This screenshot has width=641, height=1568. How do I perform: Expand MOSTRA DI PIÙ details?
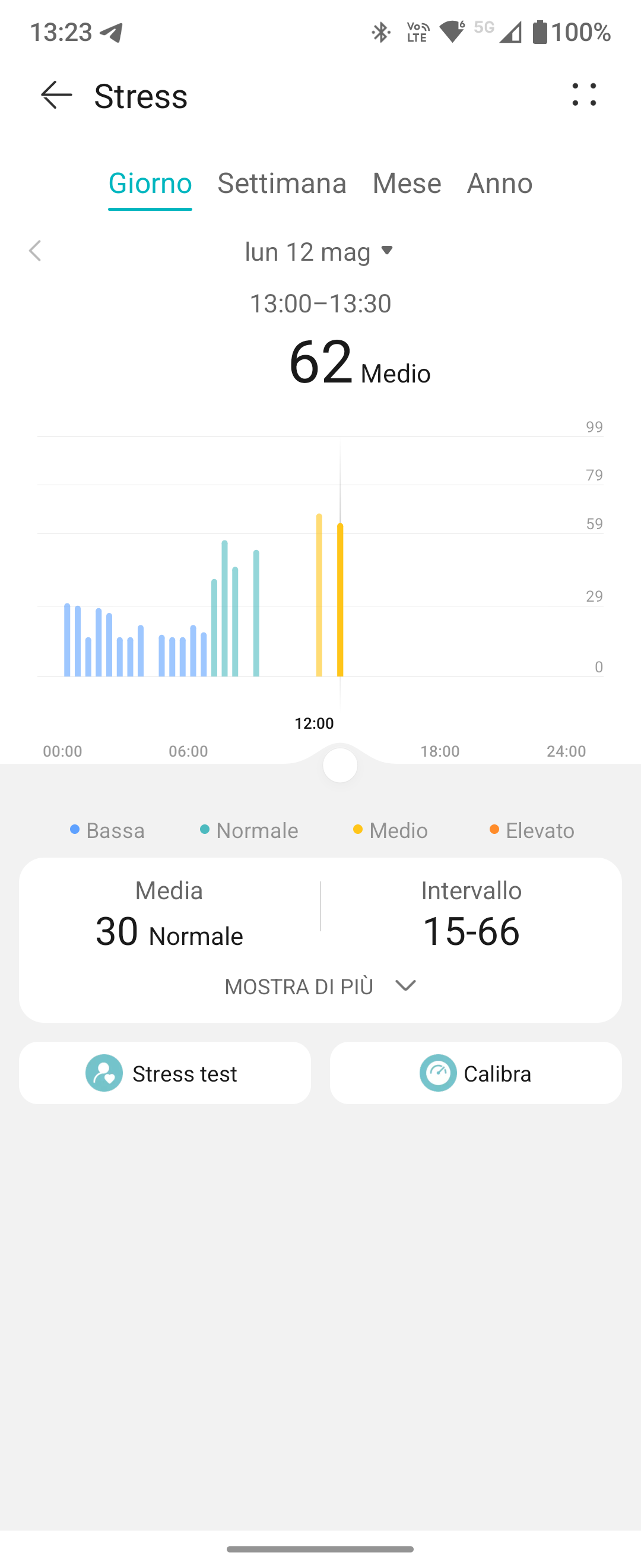point(320,986)
